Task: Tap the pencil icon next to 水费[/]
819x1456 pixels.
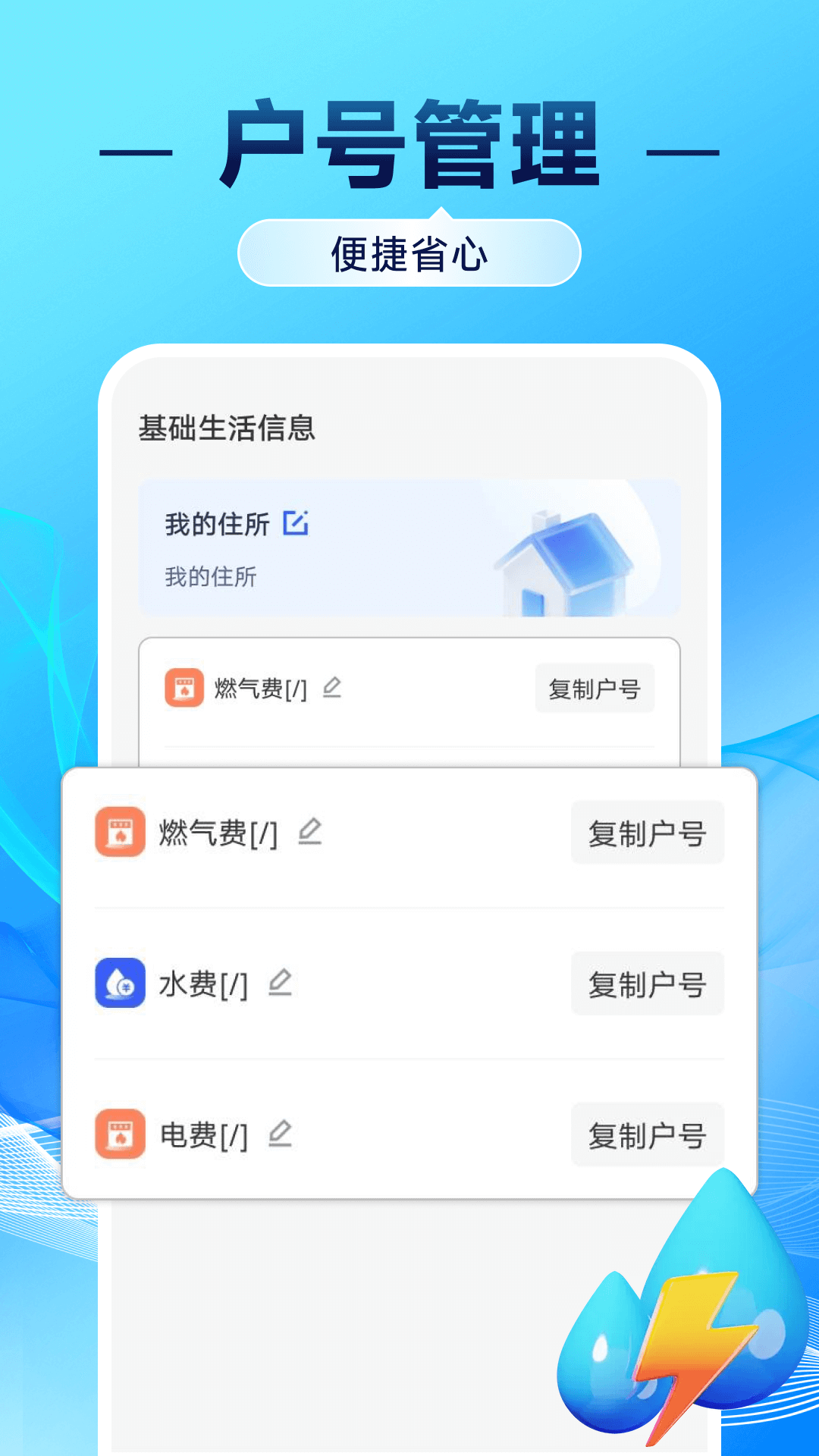Action: (281, 982)
